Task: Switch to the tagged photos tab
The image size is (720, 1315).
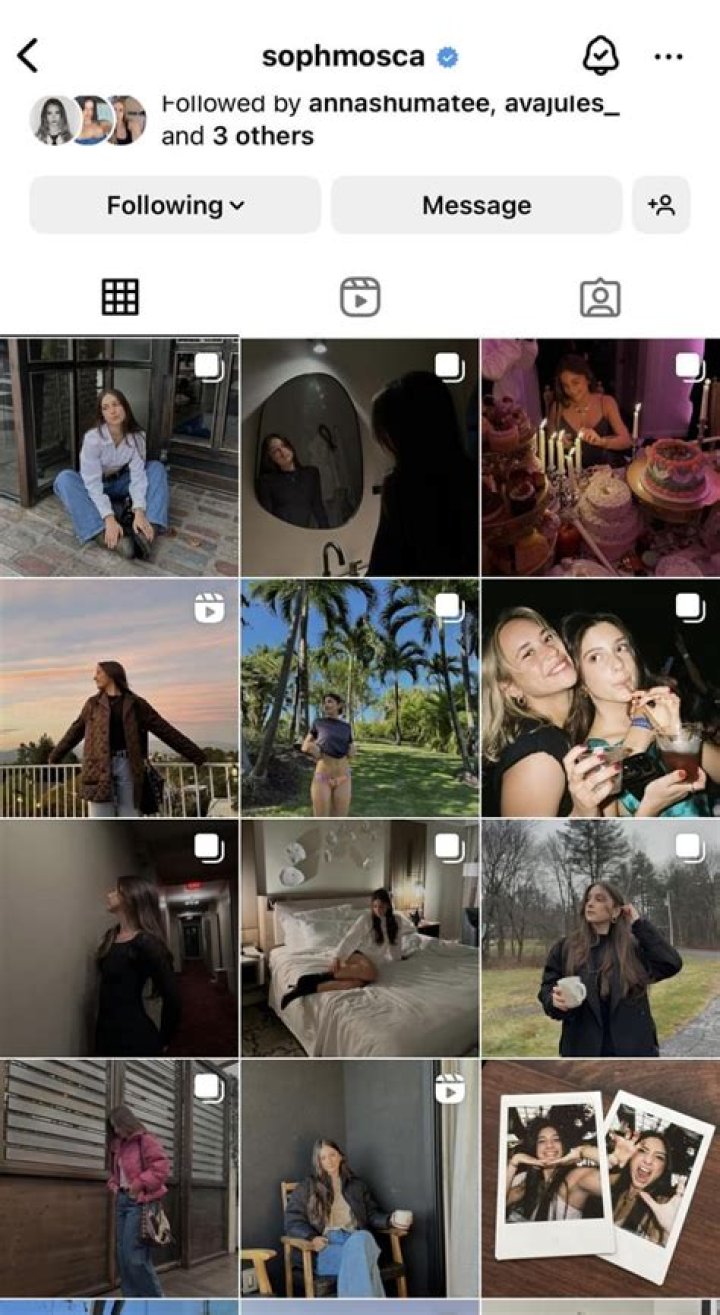Action: 600,297
